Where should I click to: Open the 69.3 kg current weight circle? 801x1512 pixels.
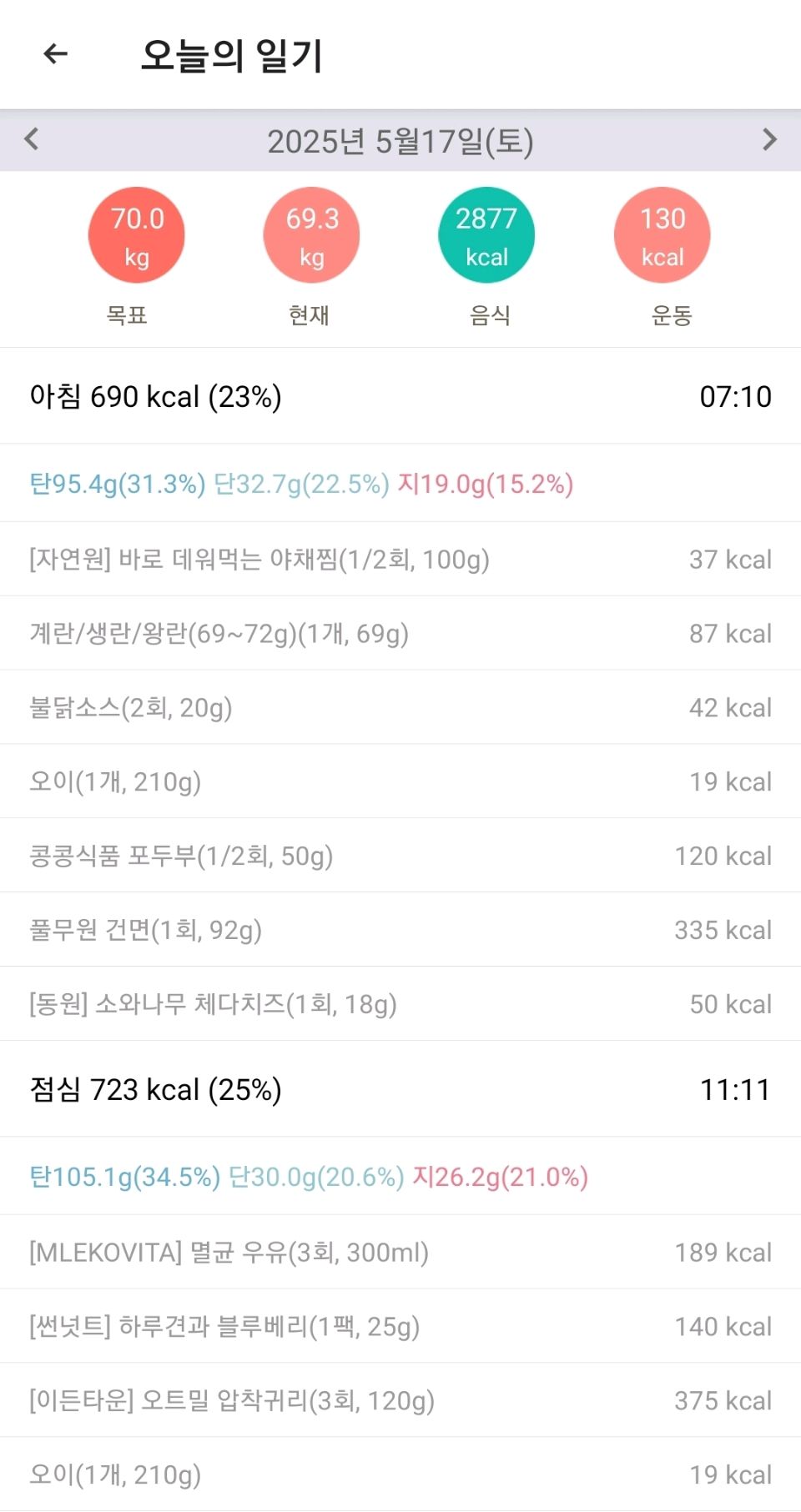311,235
